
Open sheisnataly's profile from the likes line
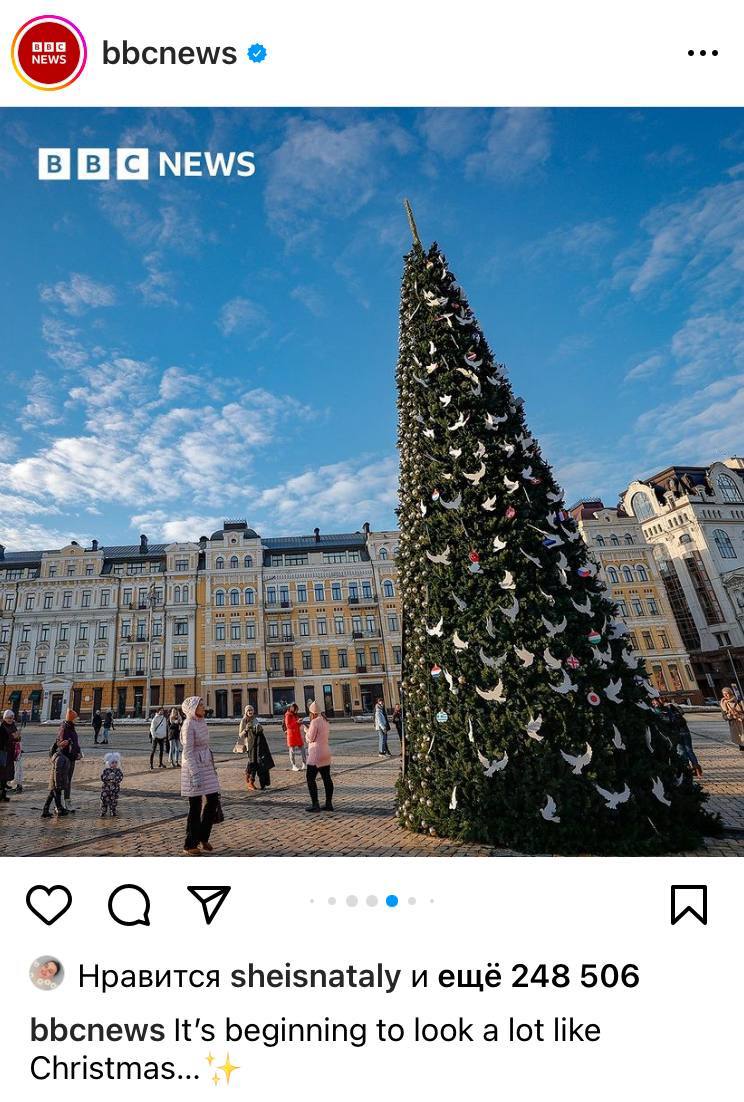(315, 976)
